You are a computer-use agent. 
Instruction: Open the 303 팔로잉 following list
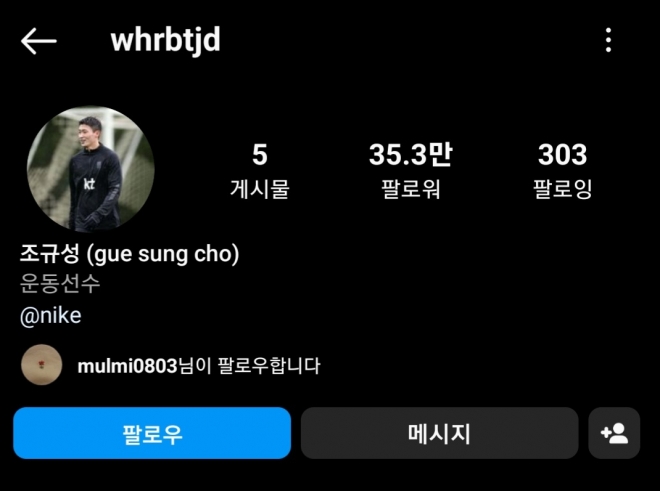click(562, 171)
